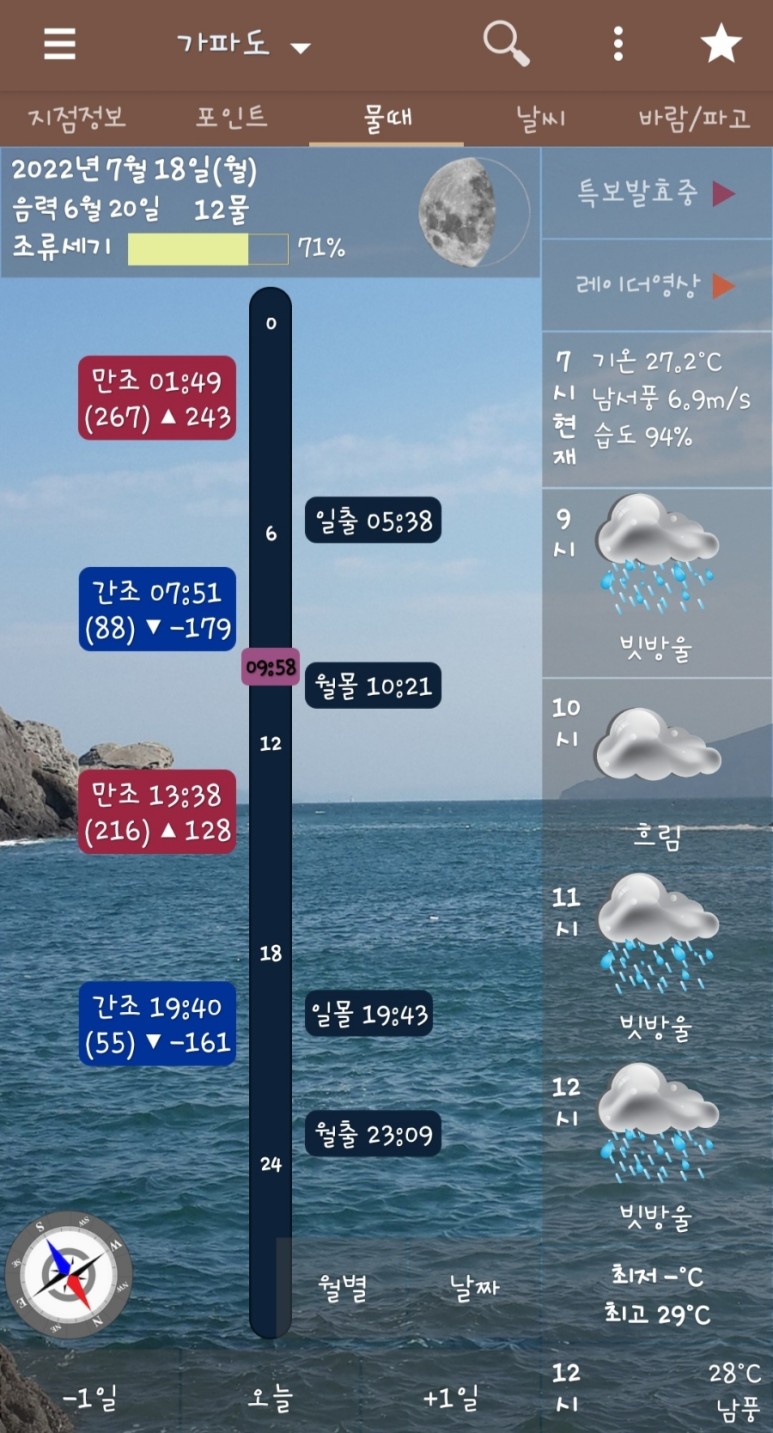Add location to favorites star
773x1433 pixels.
tap(720, 45)
